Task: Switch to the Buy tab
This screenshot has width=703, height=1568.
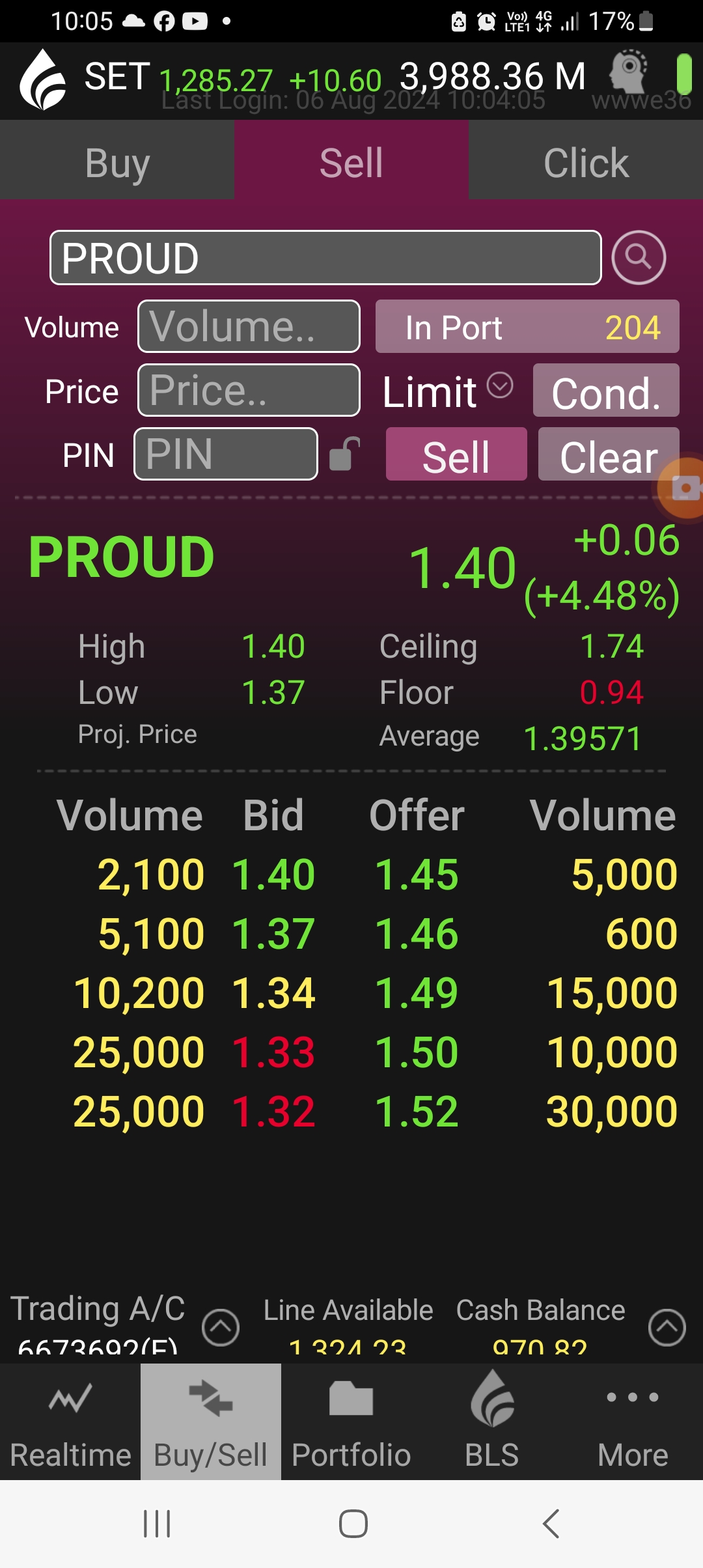Action: tap(117, 161)
